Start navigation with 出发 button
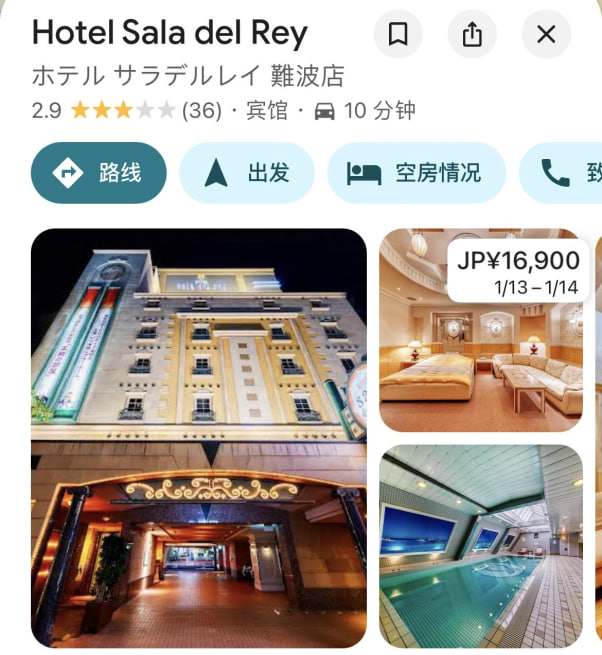This screenshot has width=602, height=655. 247,173
